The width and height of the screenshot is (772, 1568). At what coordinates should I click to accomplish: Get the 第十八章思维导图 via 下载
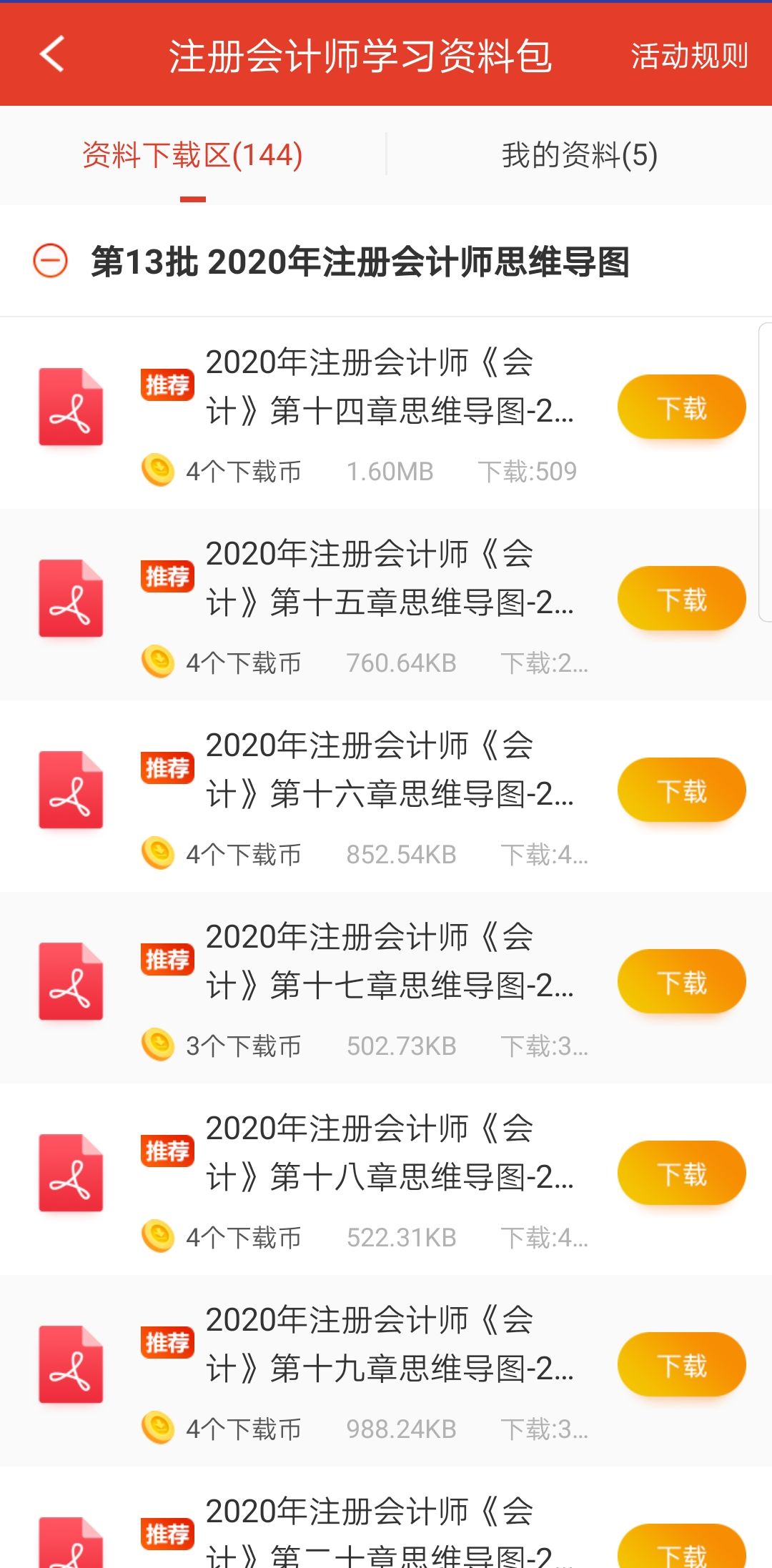tap(681, 1173)
